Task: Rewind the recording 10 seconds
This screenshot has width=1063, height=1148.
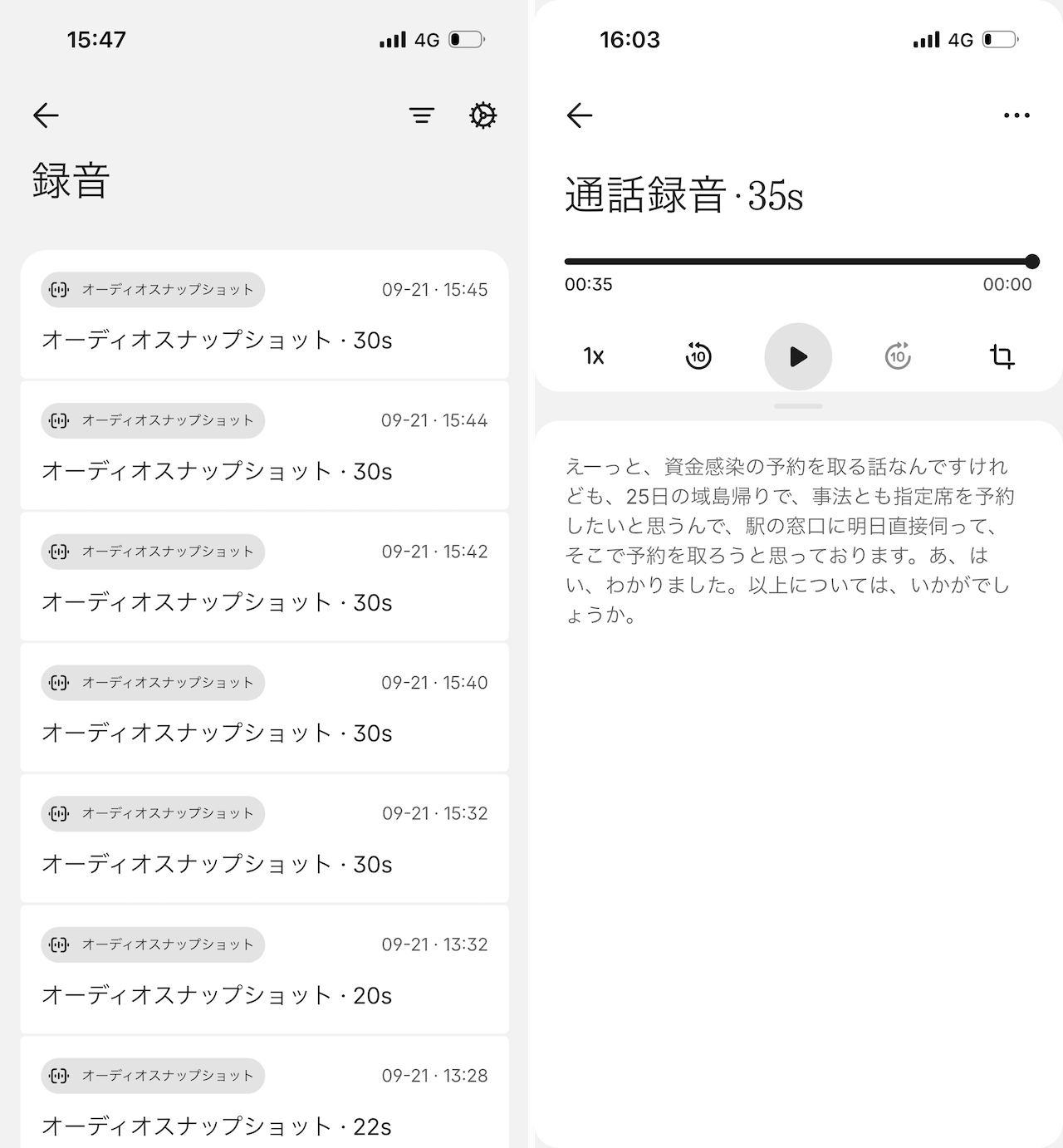Action: pyautogui.click(x=698, y=356)
